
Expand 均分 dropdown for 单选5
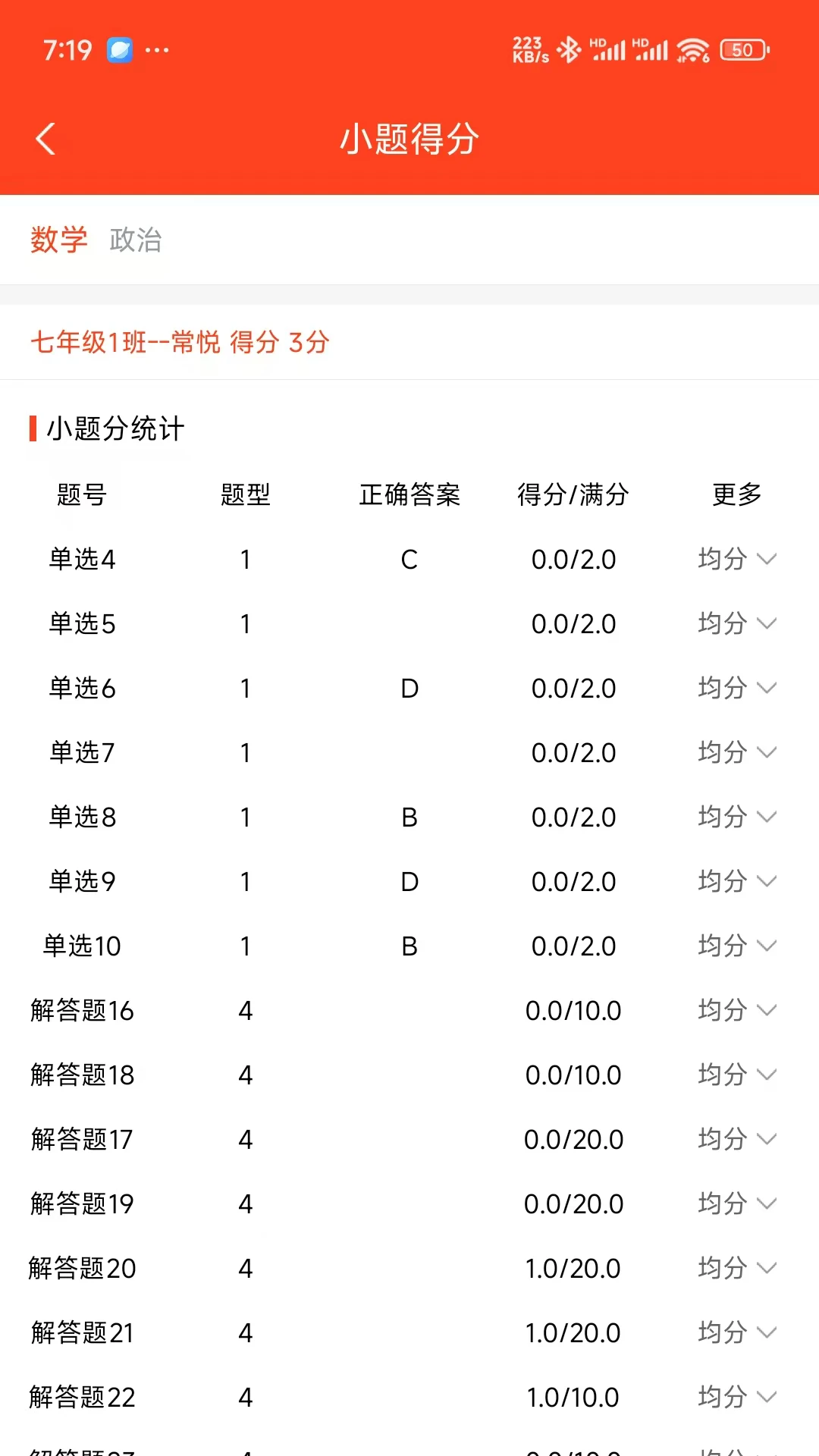point(737,623)
